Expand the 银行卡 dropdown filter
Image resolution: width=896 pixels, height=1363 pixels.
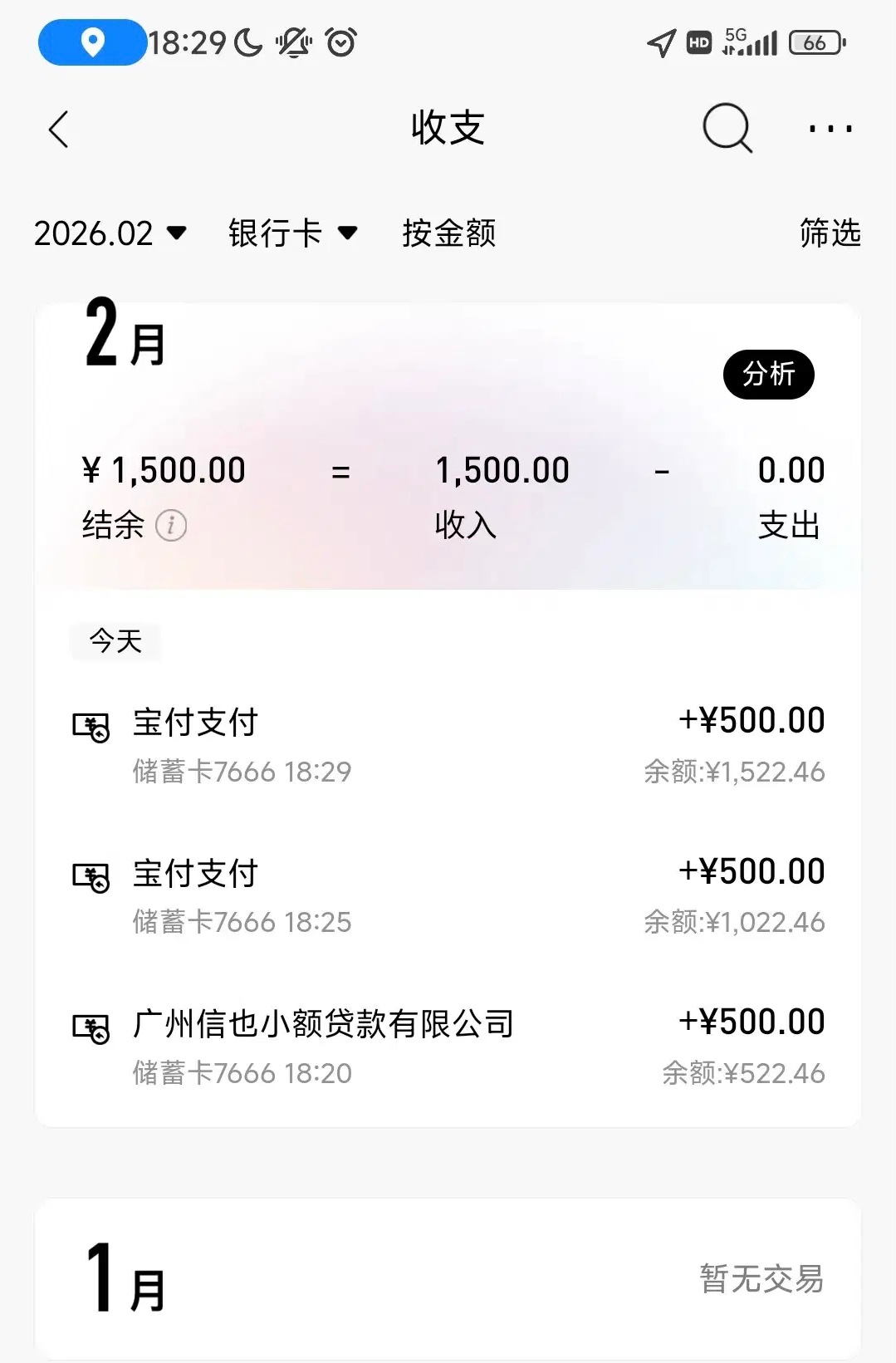coord(292,233)
